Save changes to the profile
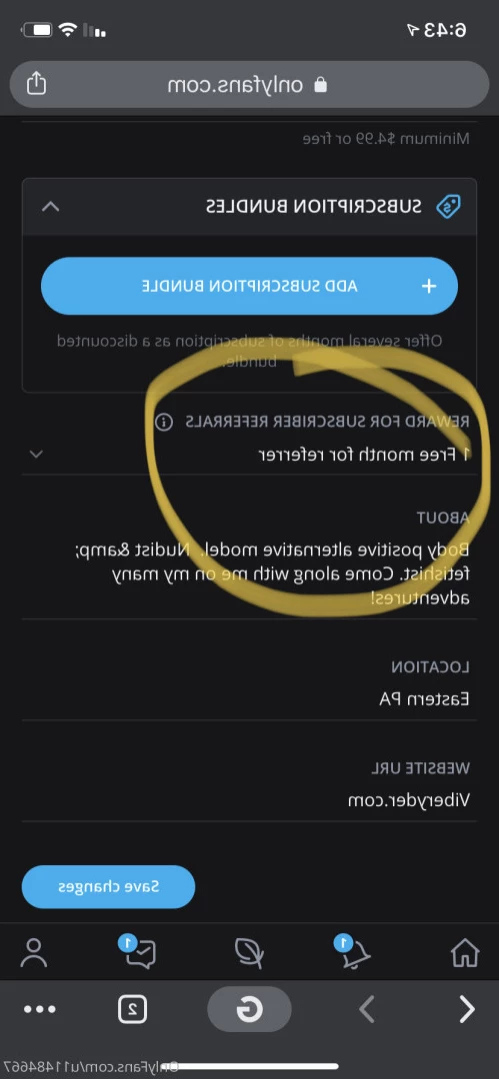The width and height of the screenshot is (499, 1079). click(109, 886)
